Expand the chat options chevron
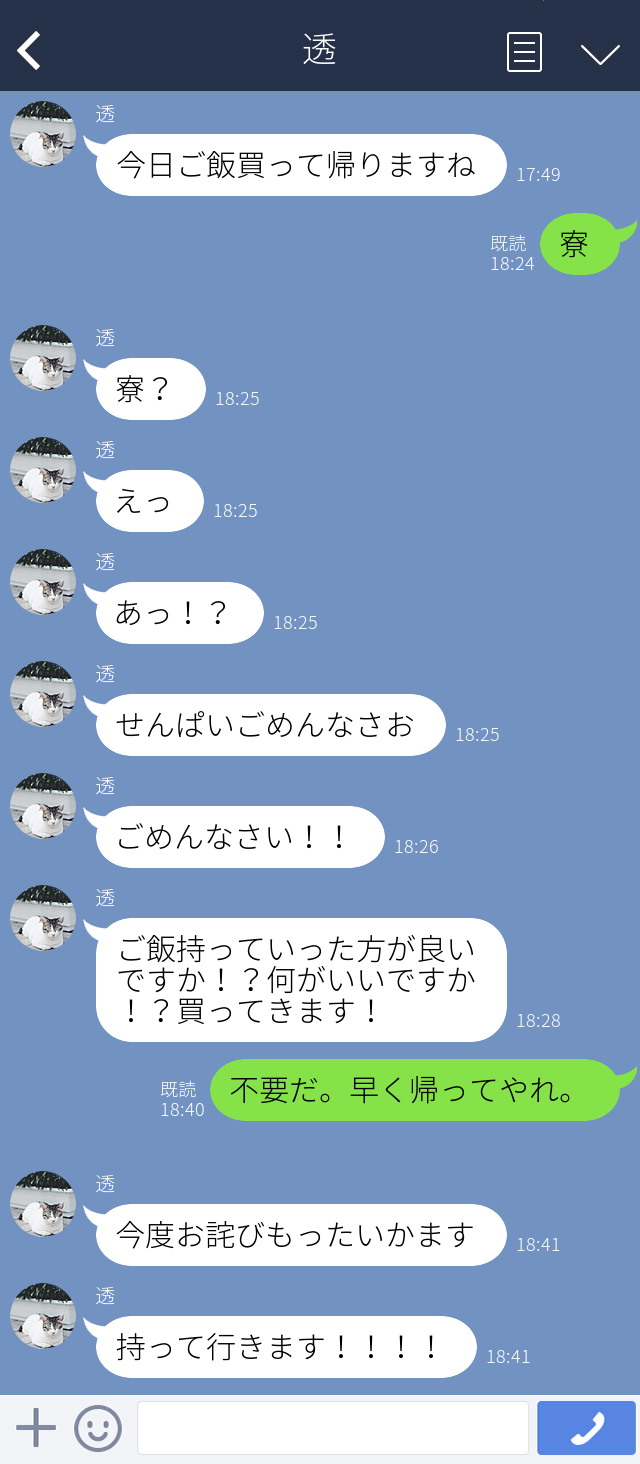The image size is (640, 1464). click(600, 53)
